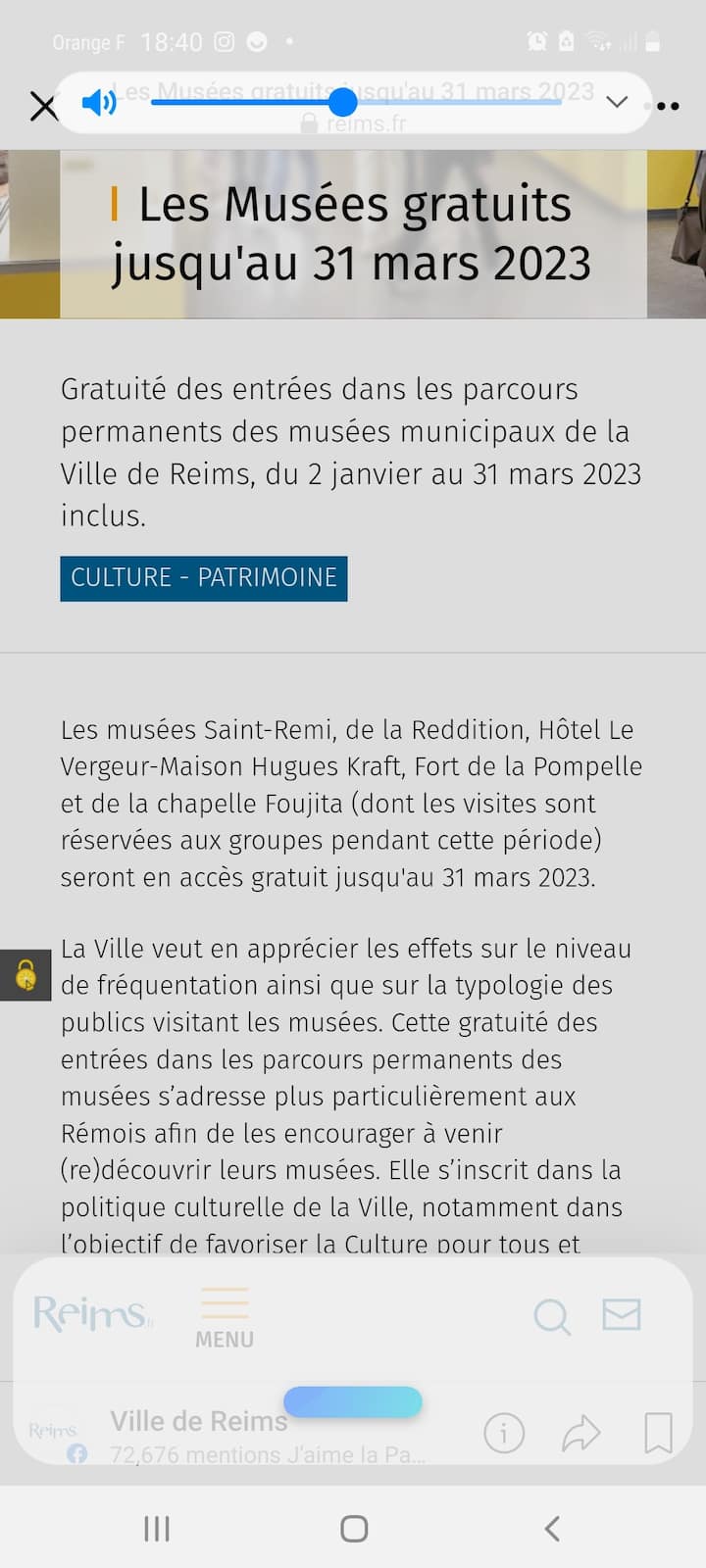This screenshot has width=706, height=1568.
Task: Share this Ville de Reims link
Action: 580,1434
